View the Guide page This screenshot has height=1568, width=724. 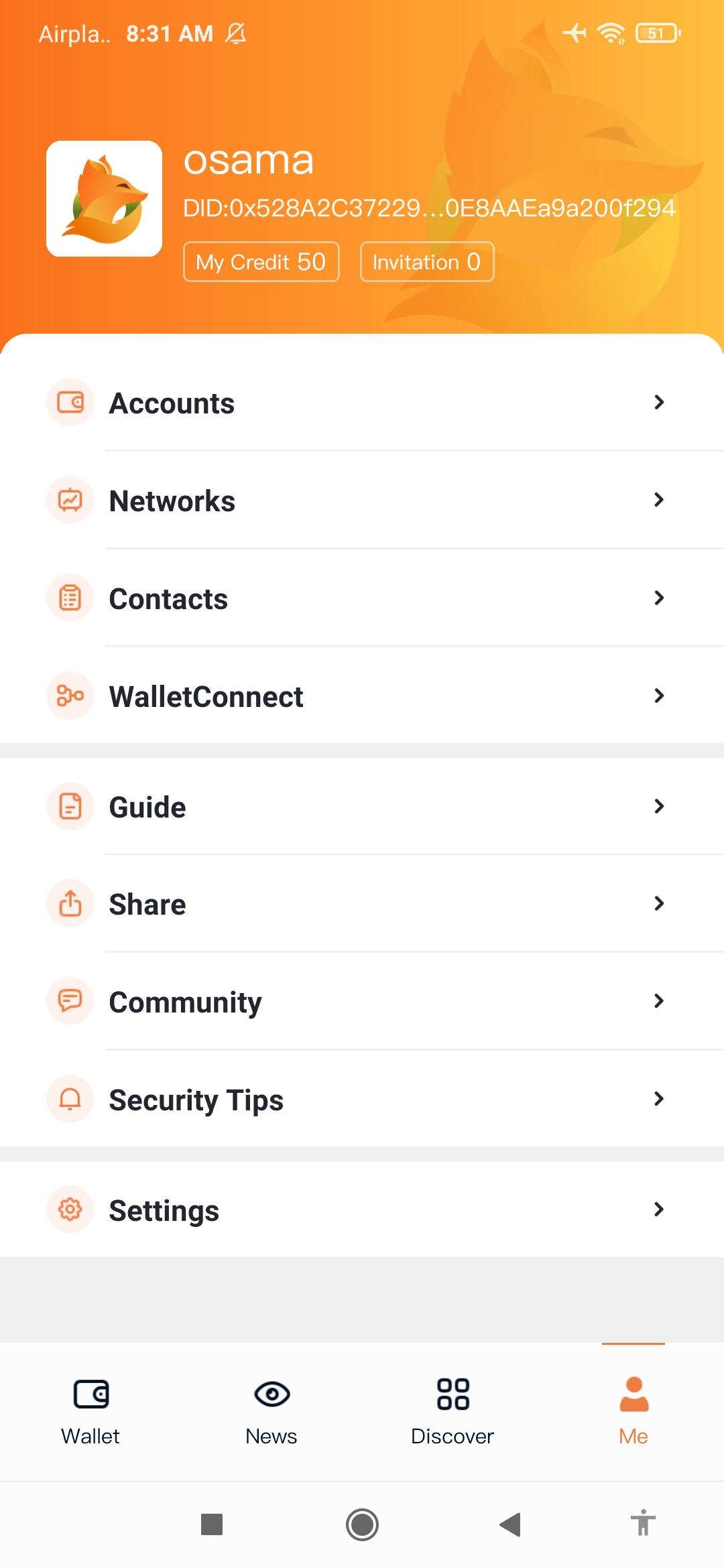pos(362,807)
